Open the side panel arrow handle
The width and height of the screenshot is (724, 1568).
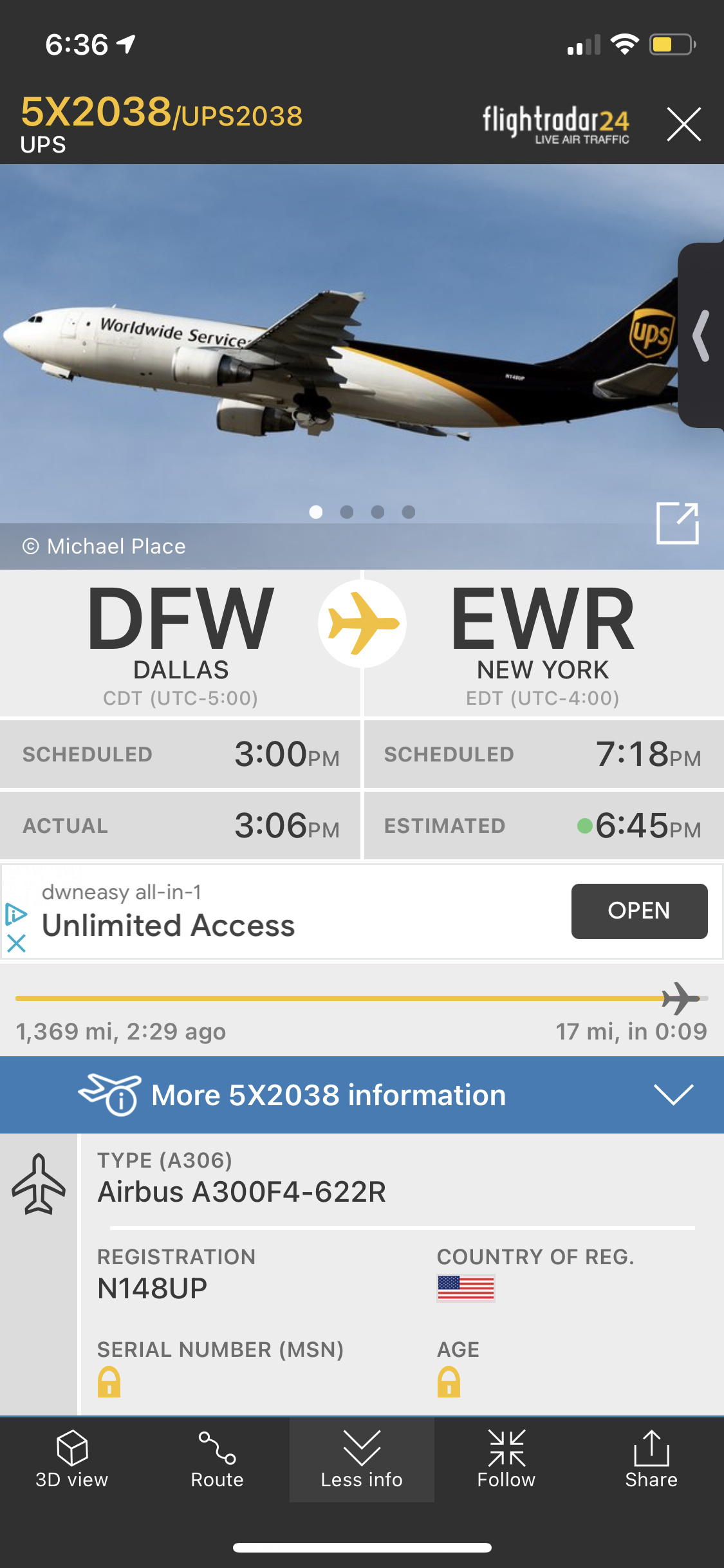(x=701, y=335)
